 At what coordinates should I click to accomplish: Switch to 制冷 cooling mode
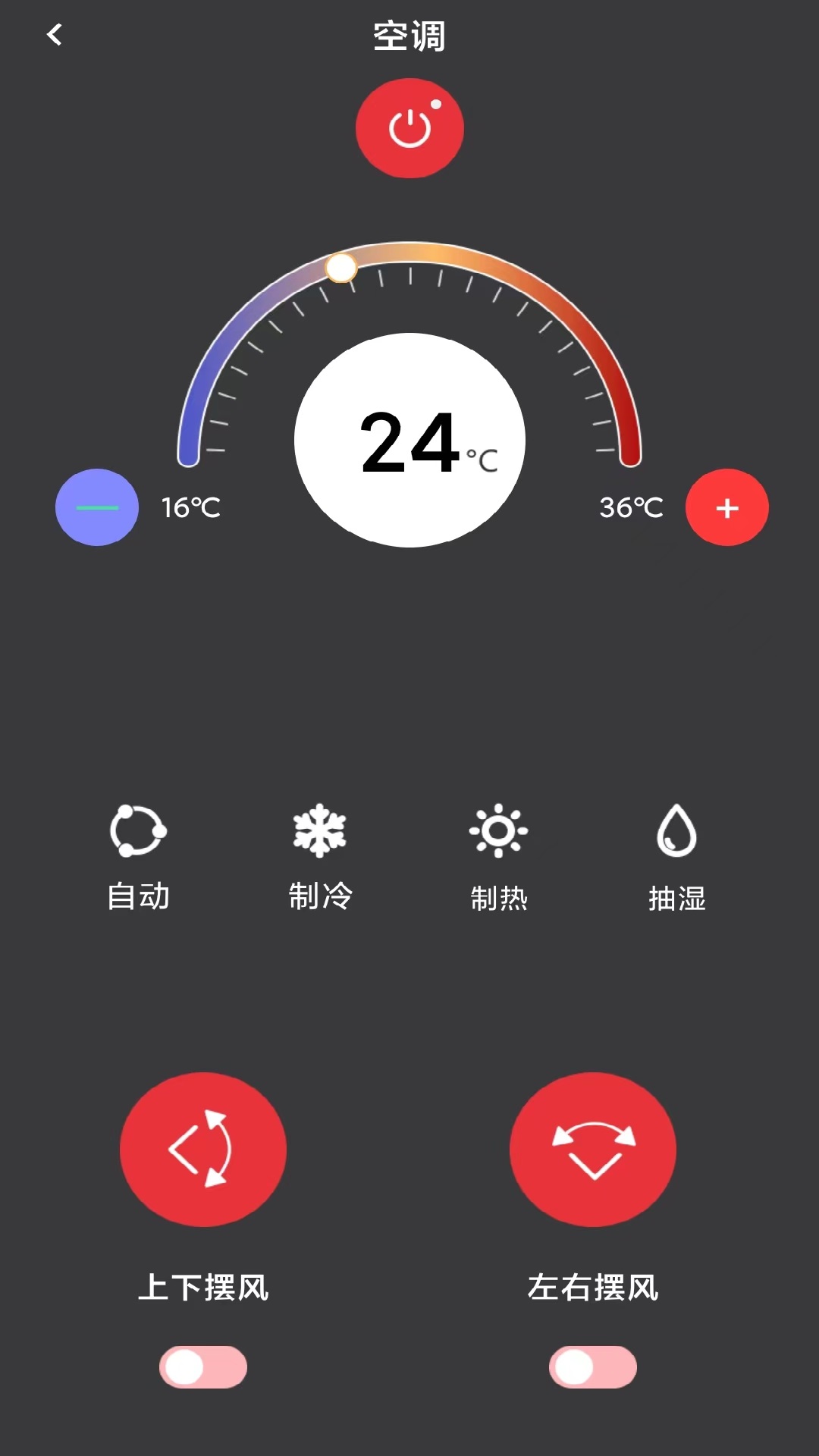320,857
